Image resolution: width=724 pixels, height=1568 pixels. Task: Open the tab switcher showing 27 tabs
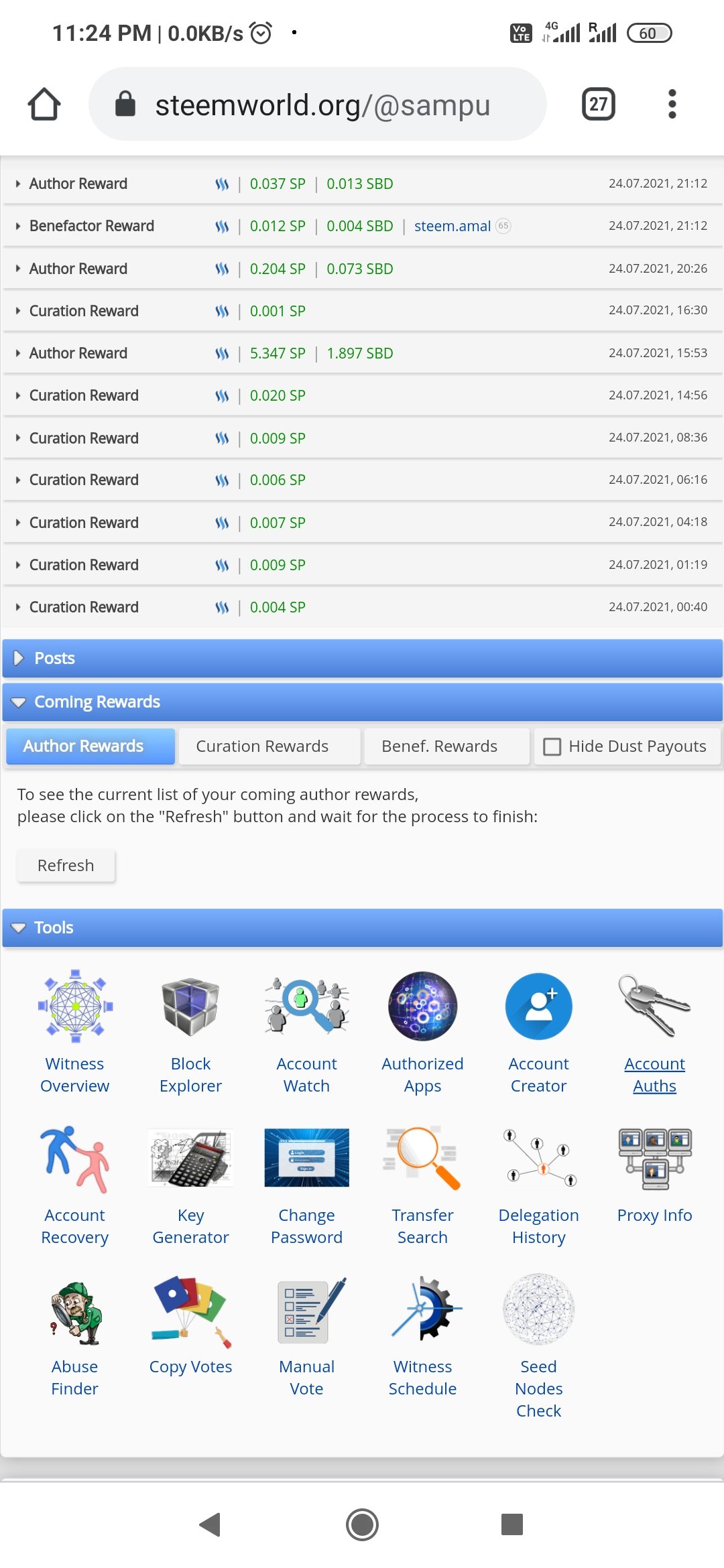click(x=598, y=105)
